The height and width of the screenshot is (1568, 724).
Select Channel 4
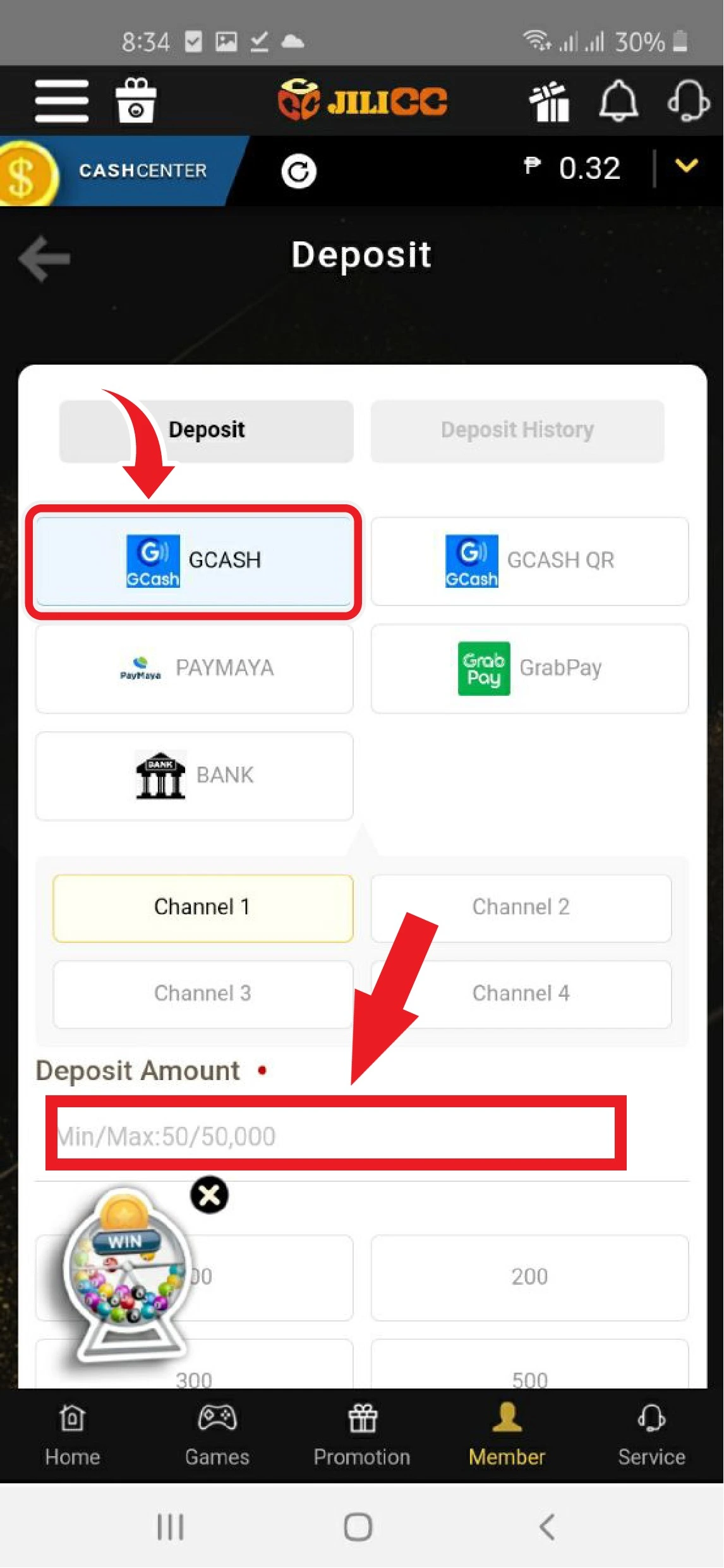coord(521,994)
